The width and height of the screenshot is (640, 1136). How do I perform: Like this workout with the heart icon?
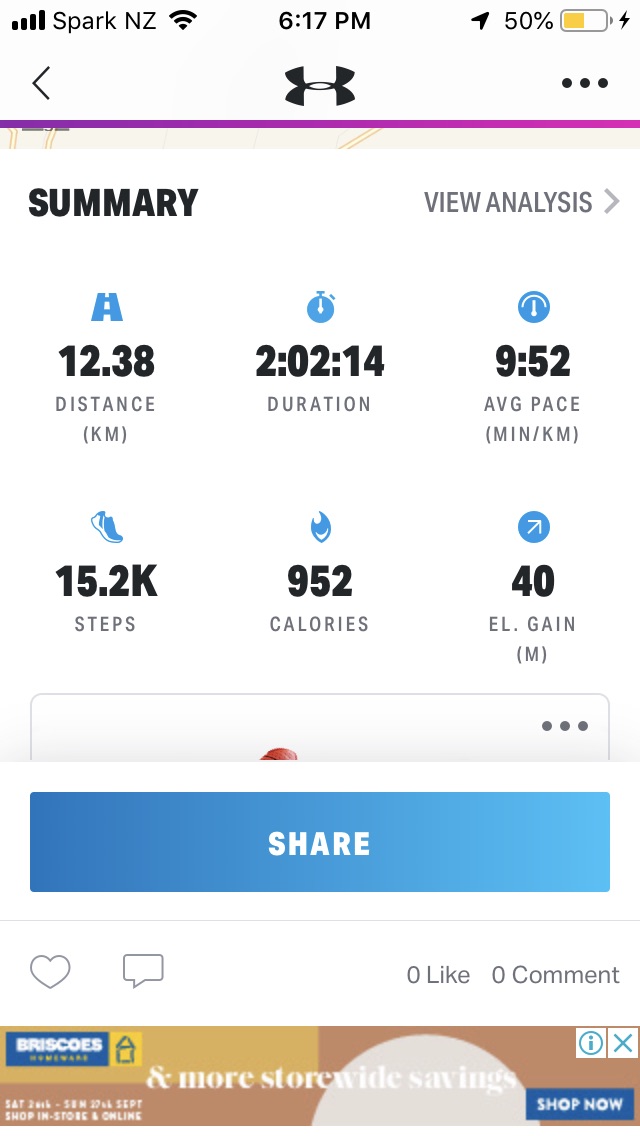coord(50,971)
